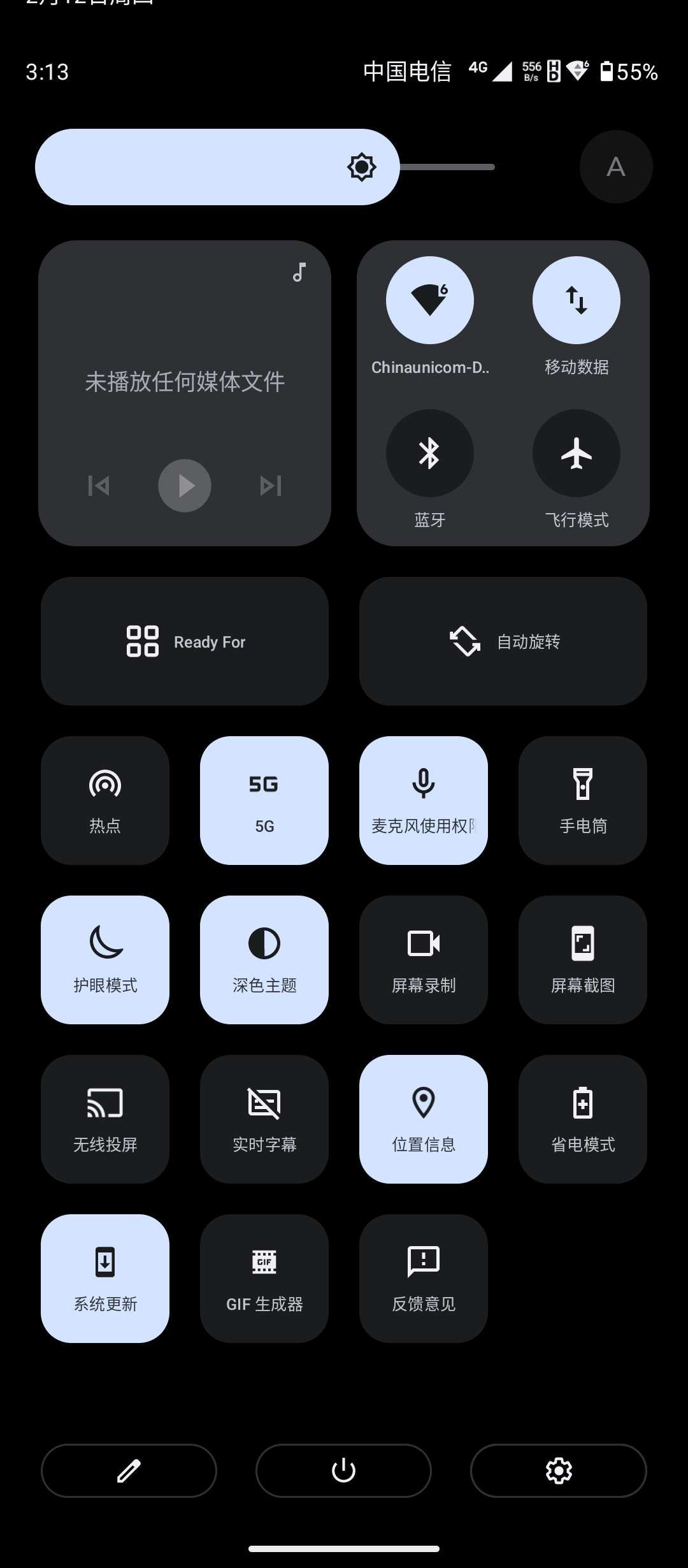This screenshot has width=688, height=1568.
Task: Toggle 自动旋转 auto-rotate
Action: click(503, 641)
